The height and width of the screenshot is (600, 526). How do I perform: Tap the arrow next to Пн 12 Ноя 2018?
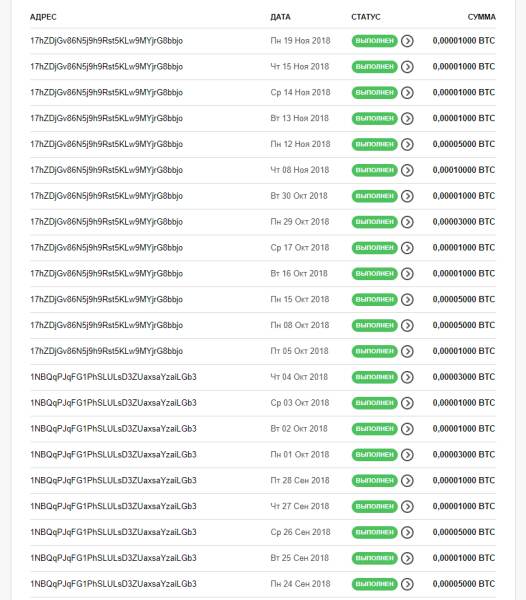[x=407, y=144]
